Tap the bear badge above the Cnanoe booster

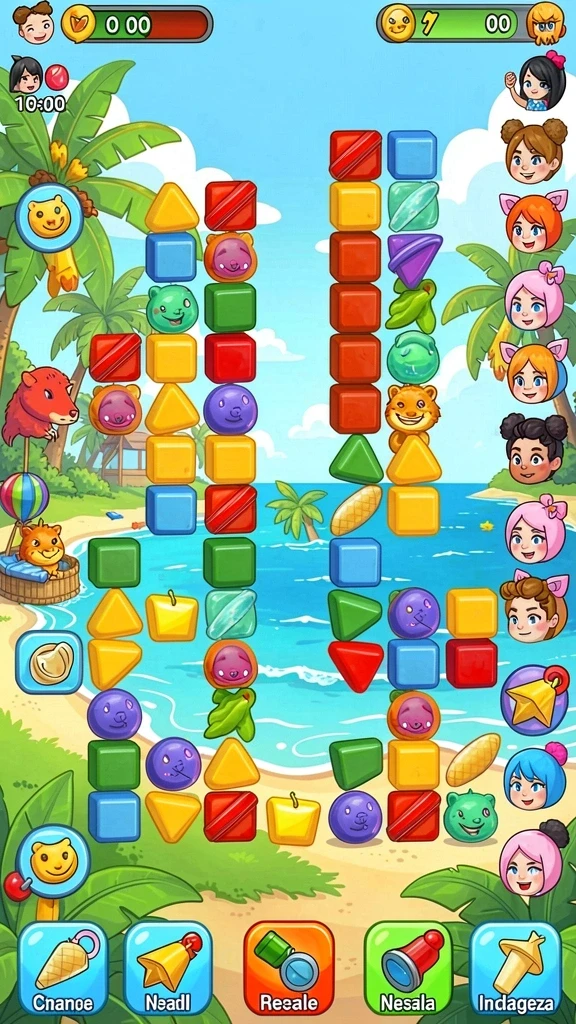53,861
